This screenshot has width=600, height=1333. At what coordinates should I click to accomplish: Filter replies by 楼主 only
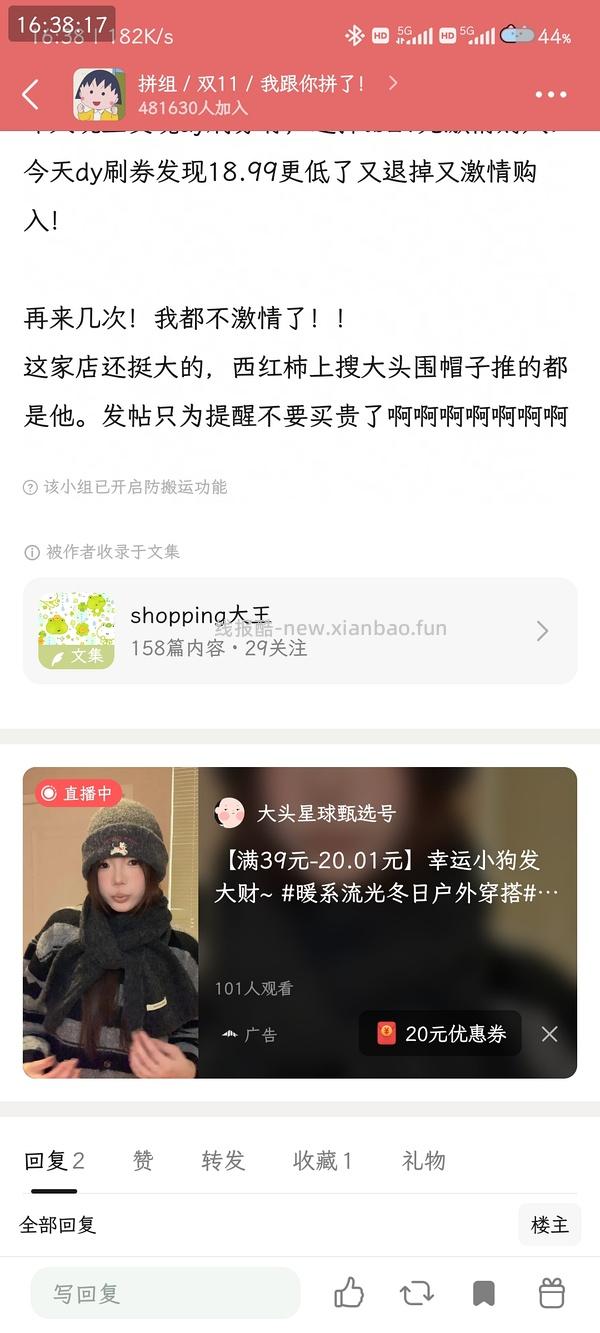click(549, 1225)
